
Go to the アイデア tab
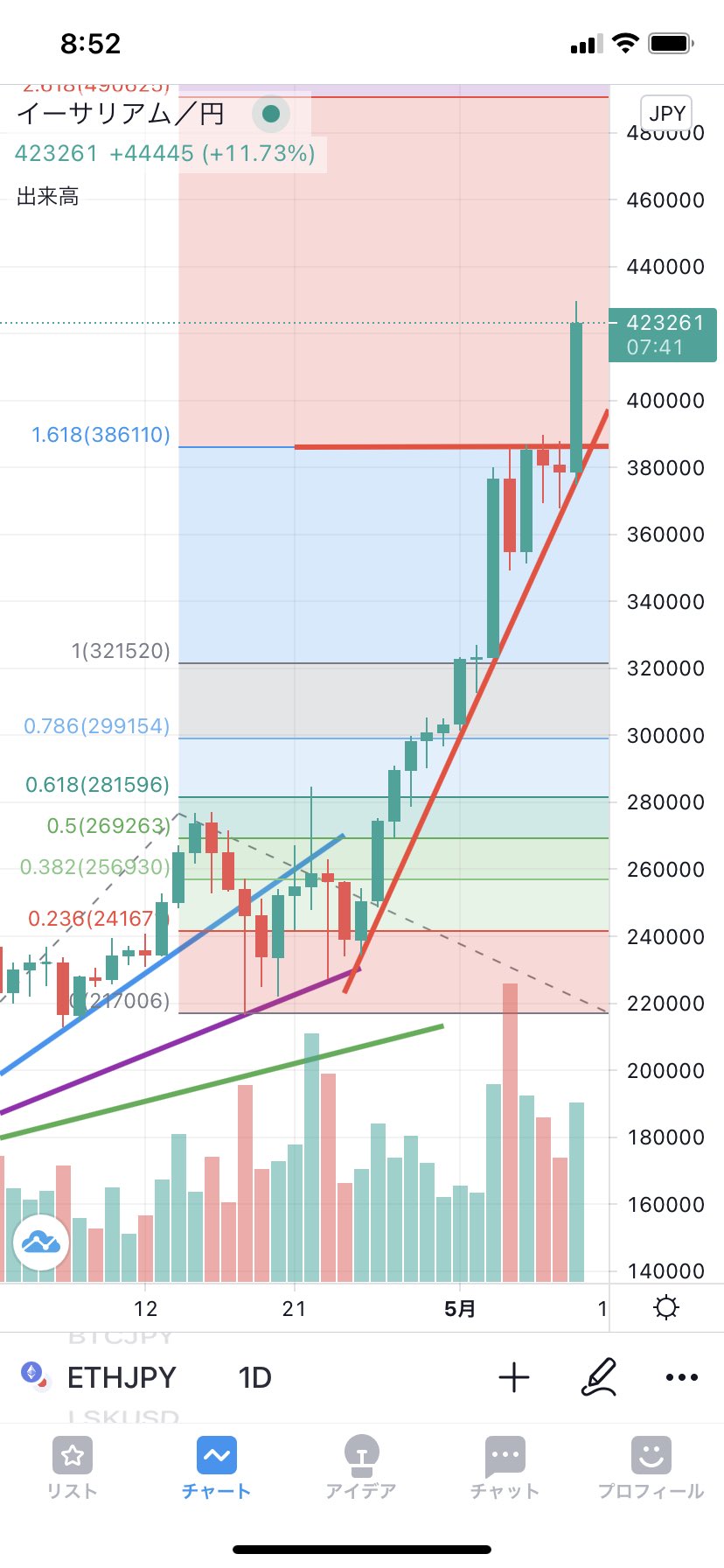[361, 1468]
